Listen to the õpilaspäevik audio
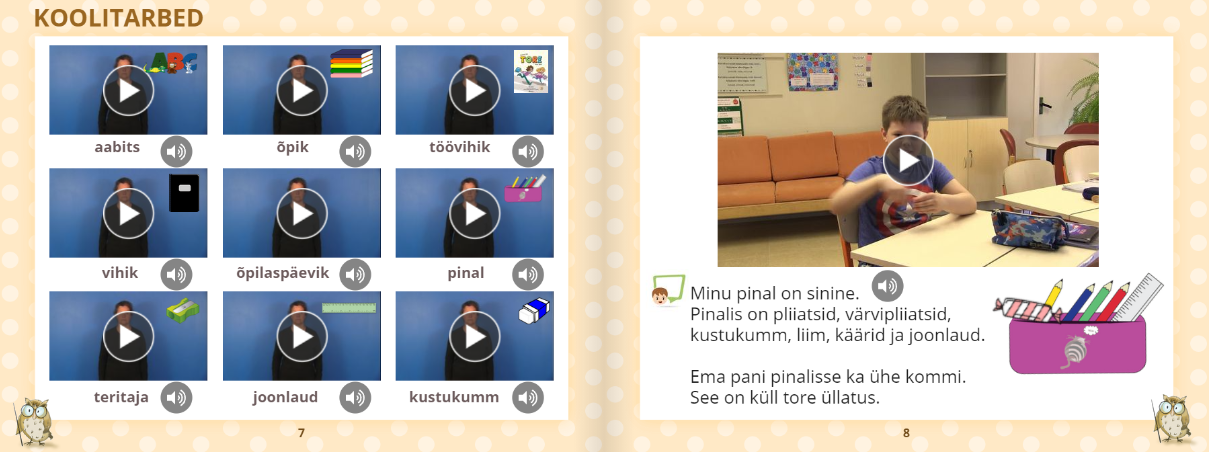 355,274
